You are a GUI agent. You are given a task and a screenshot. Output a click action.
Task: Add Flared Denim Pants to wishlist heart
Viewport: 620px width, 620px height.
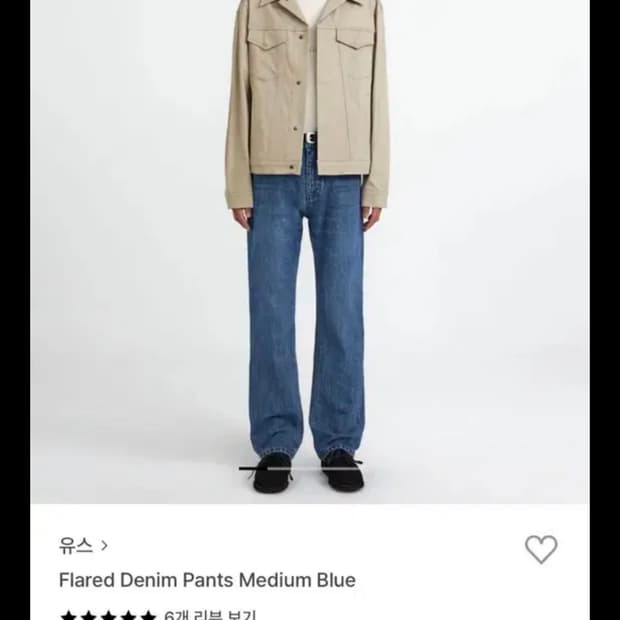(x=541, y=549)
